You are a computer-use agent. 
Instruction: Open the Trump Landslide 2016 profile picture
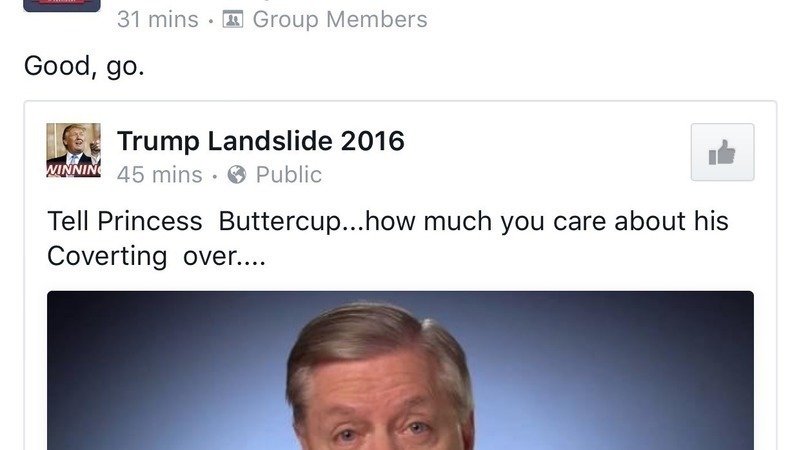73,151
